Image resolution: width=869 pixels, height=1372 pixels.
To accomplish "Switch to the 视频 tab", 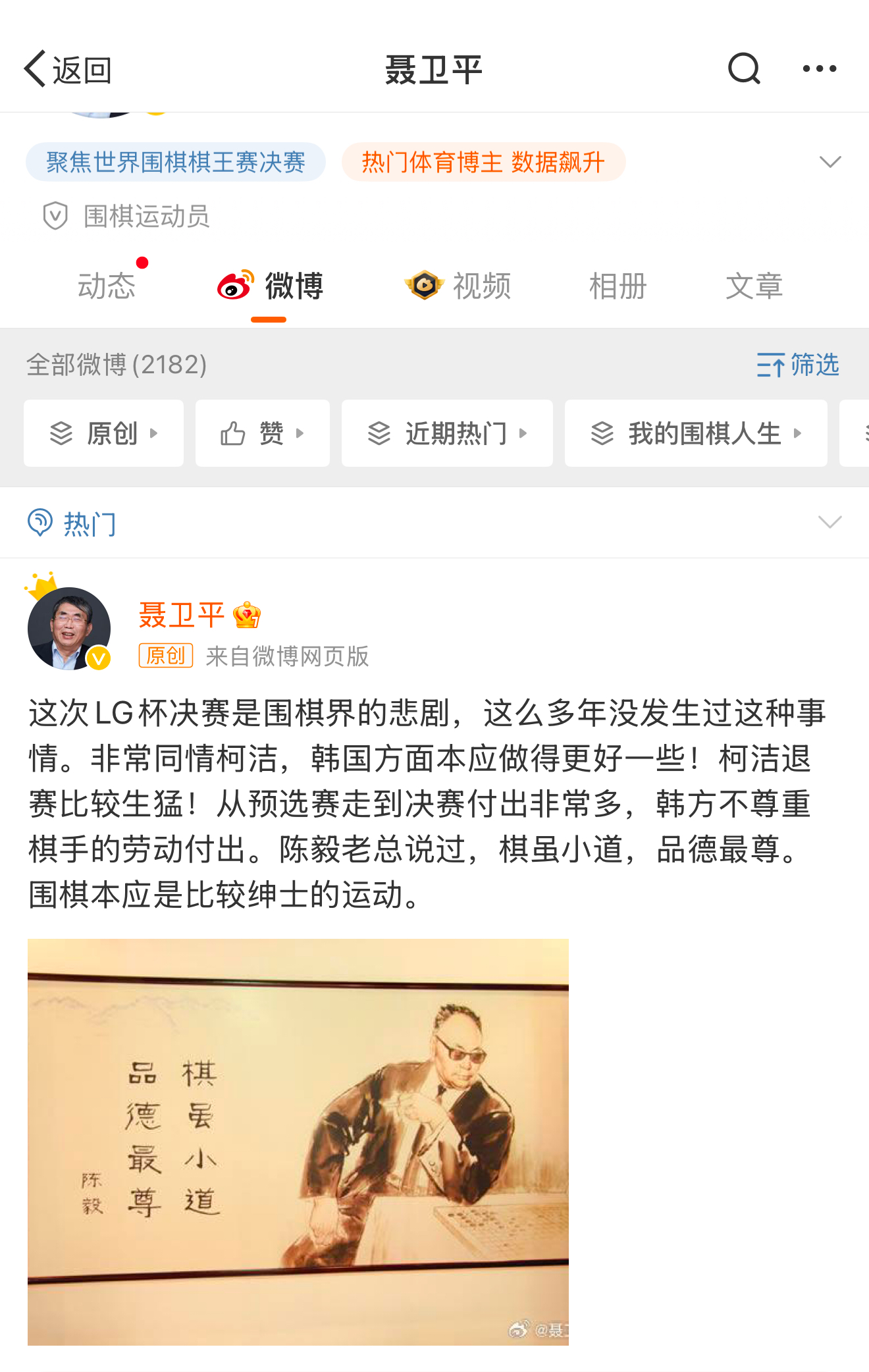I will (458, 286).
